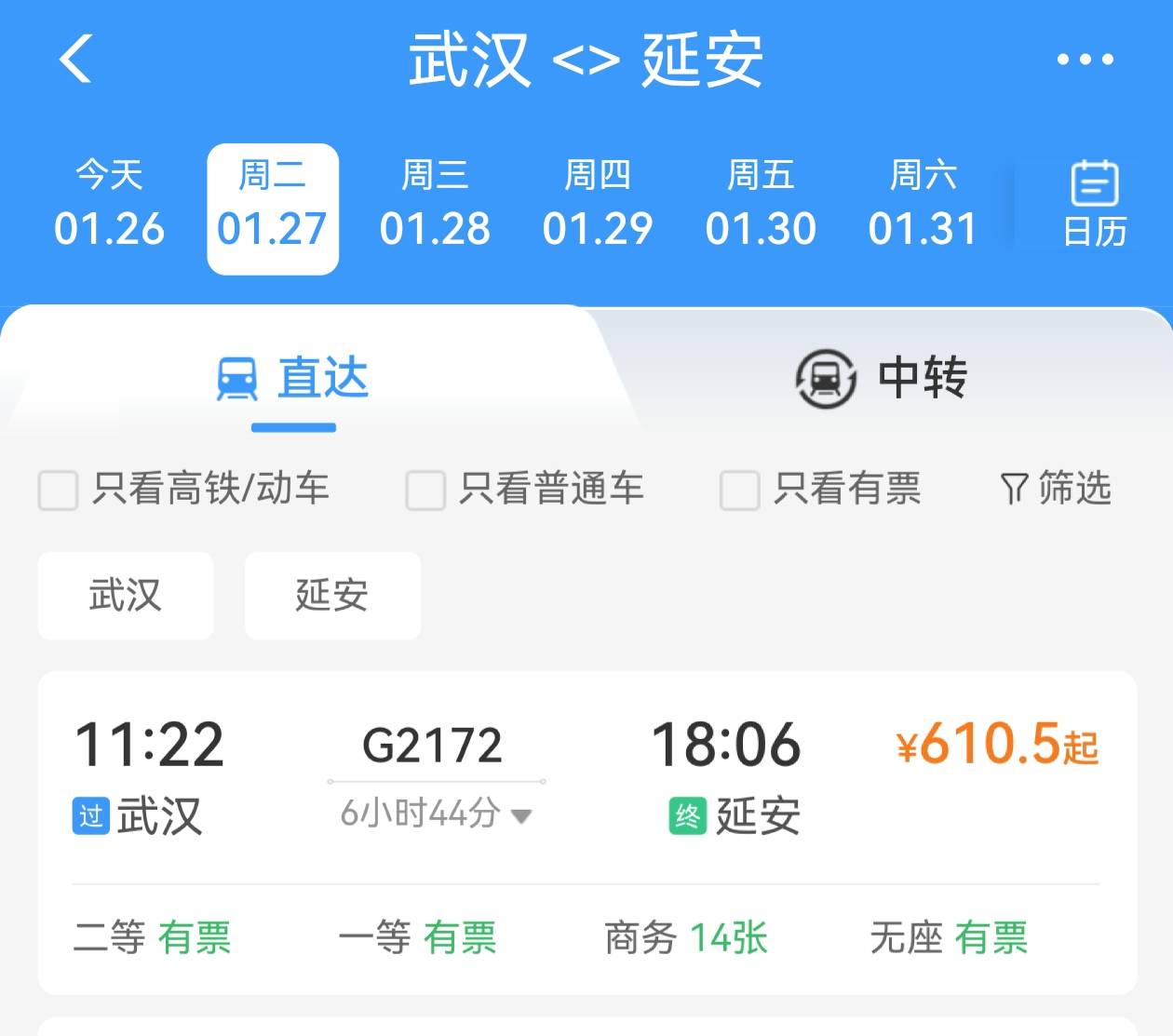Swap cities via 武汉 <> 延安 title

click(x=586, y=60)
